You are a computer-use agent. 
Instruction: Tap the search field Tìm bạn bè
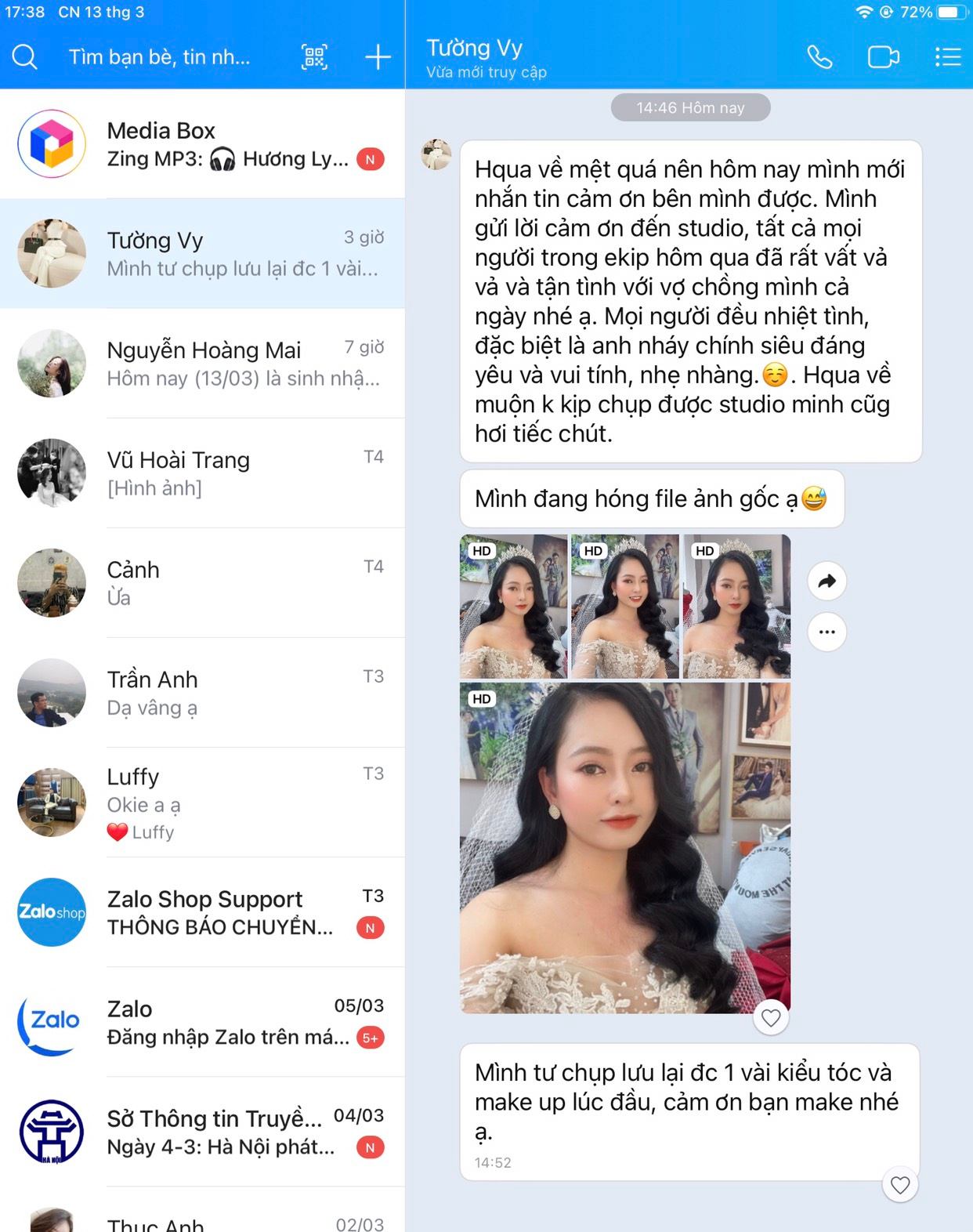click(x=160, y=57)
